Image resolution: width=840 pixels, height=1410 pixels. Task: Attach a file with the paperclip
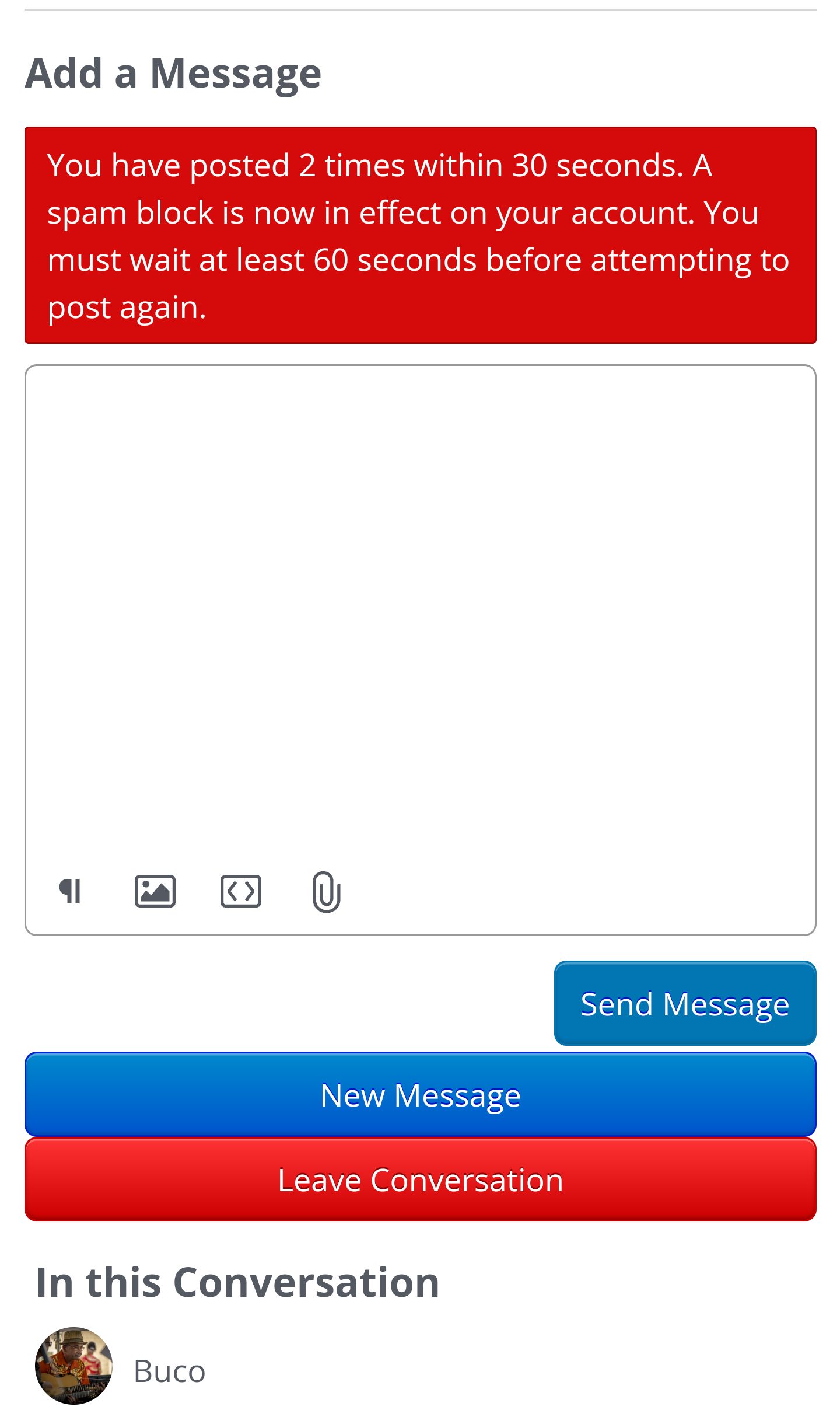coord(326,891)
